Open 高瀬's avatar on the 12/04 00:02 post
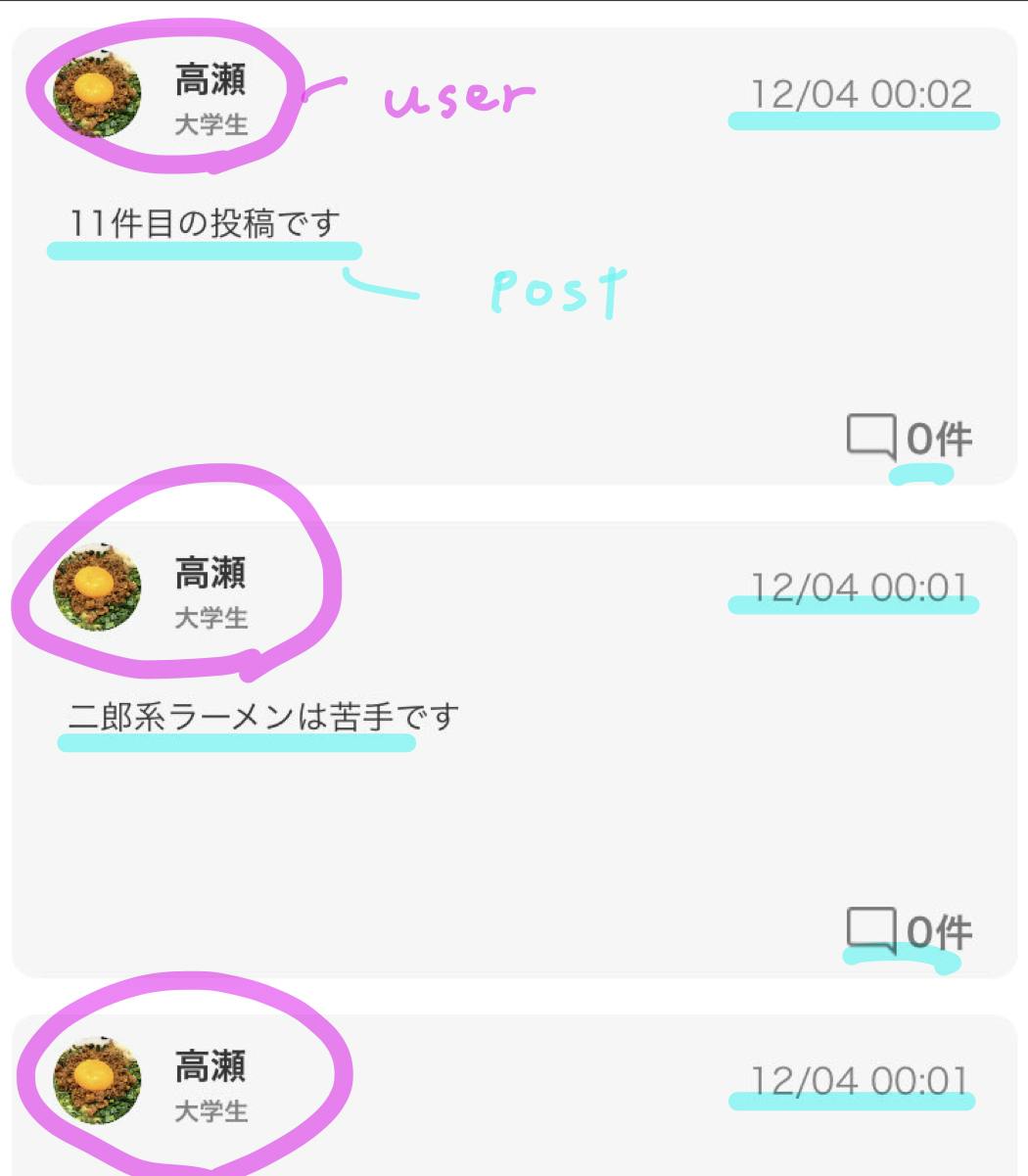 (x=97, y=94)
